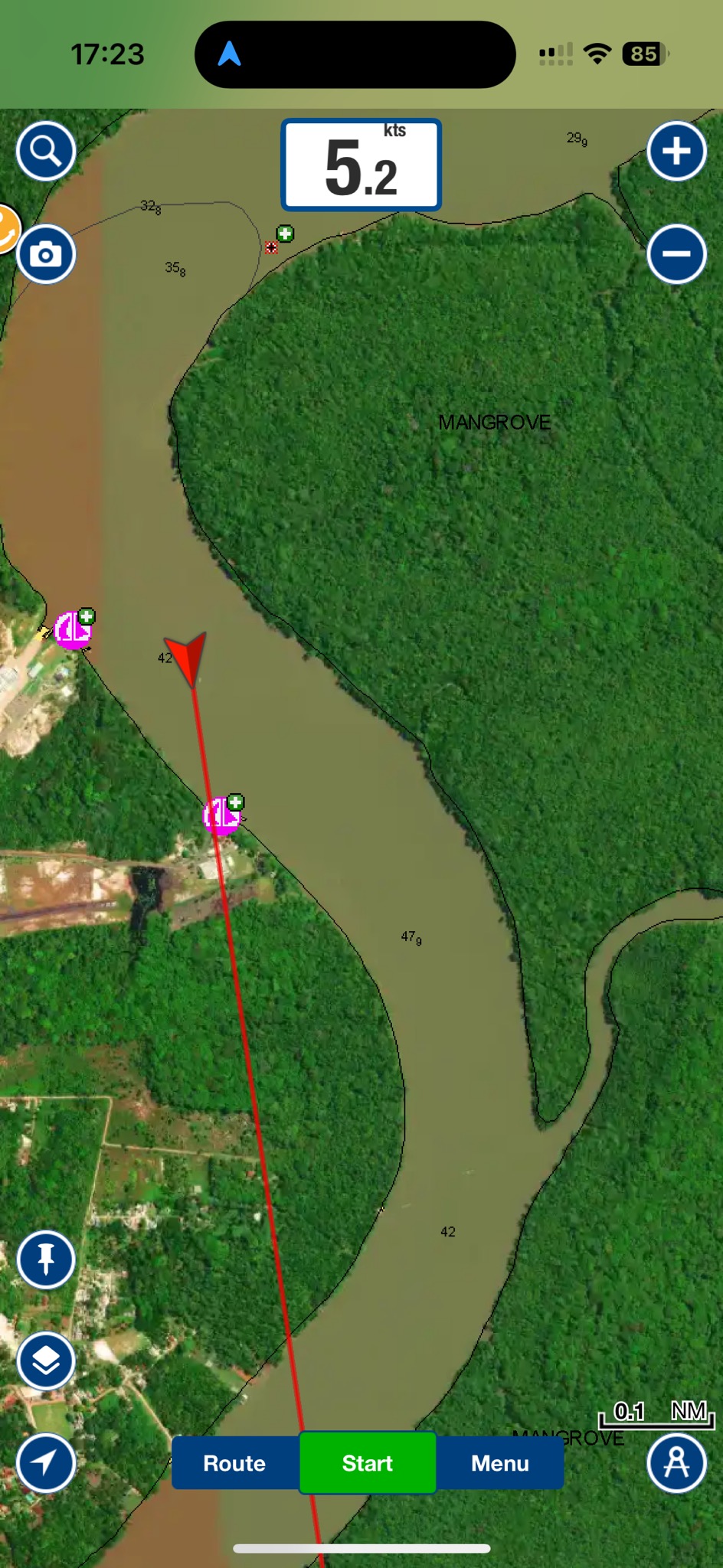
Task: Tap the red hazard marker with green plus
Action: (273, 247)
